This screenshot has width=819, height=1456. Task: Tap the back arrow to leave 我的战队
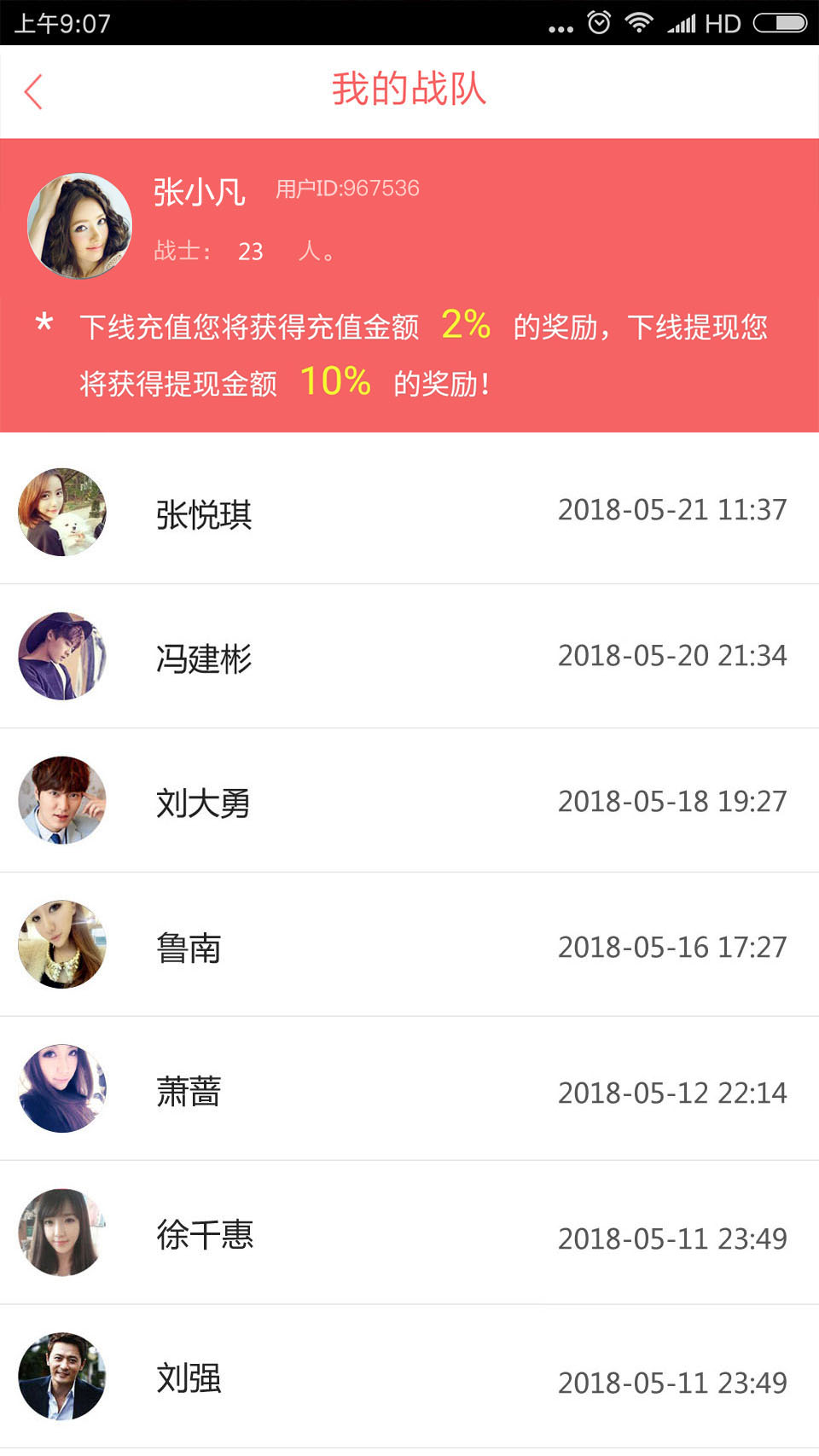(32, 90)
